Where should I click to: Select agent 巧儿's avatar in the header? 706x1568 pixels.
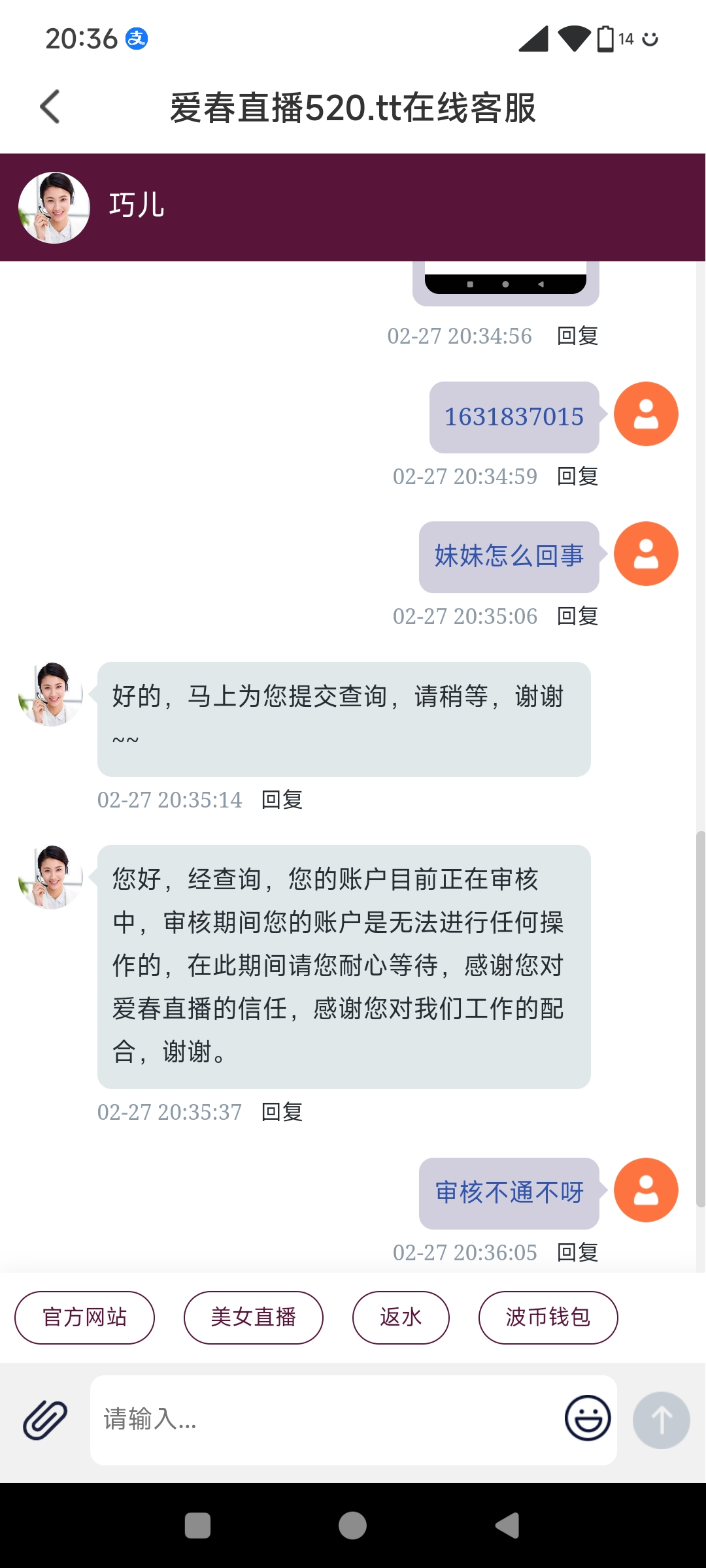coord(54,206)
